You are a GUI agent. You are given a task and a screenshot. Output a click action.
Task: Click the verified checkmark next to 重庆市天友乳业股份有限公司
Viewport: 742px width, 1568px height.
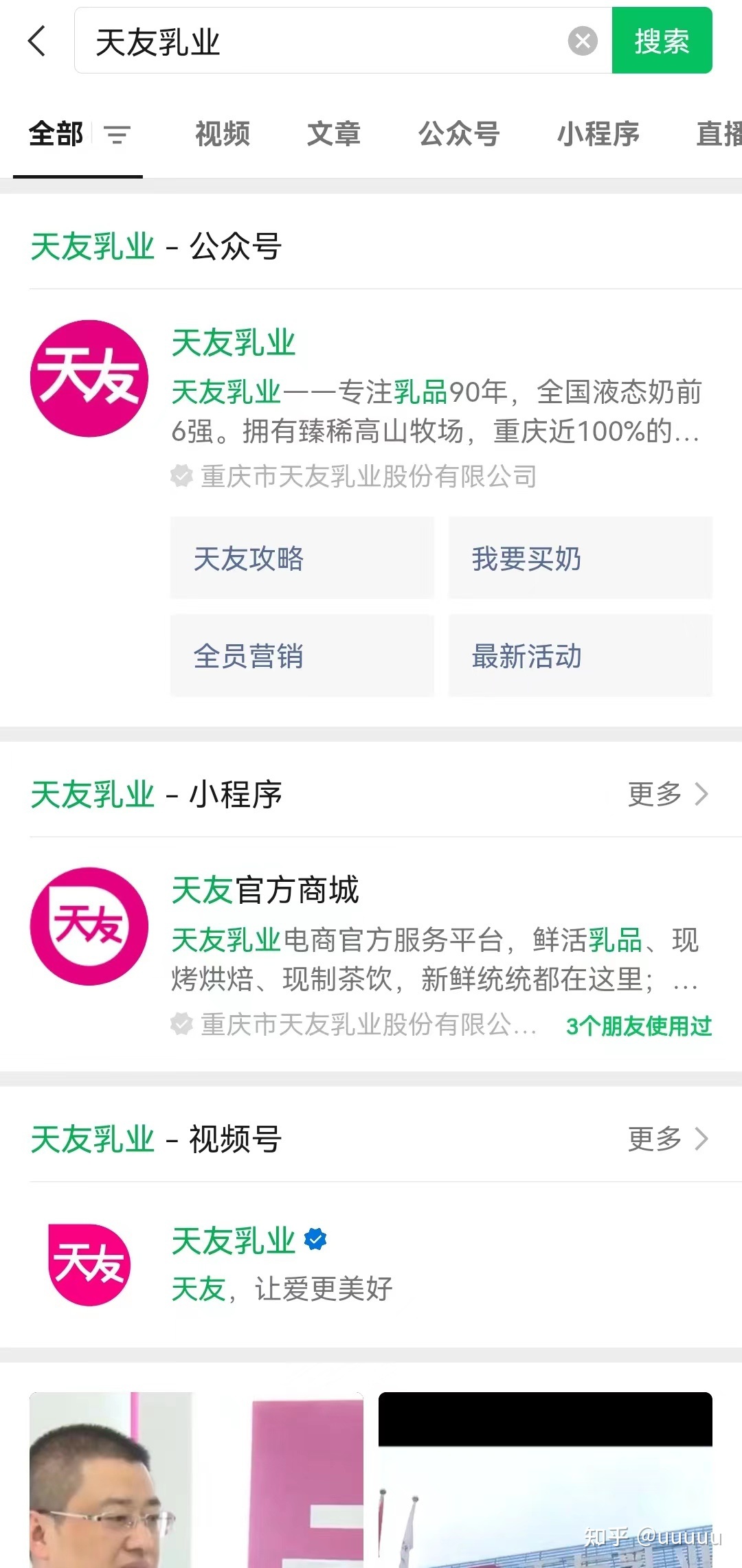pos(181,476)
